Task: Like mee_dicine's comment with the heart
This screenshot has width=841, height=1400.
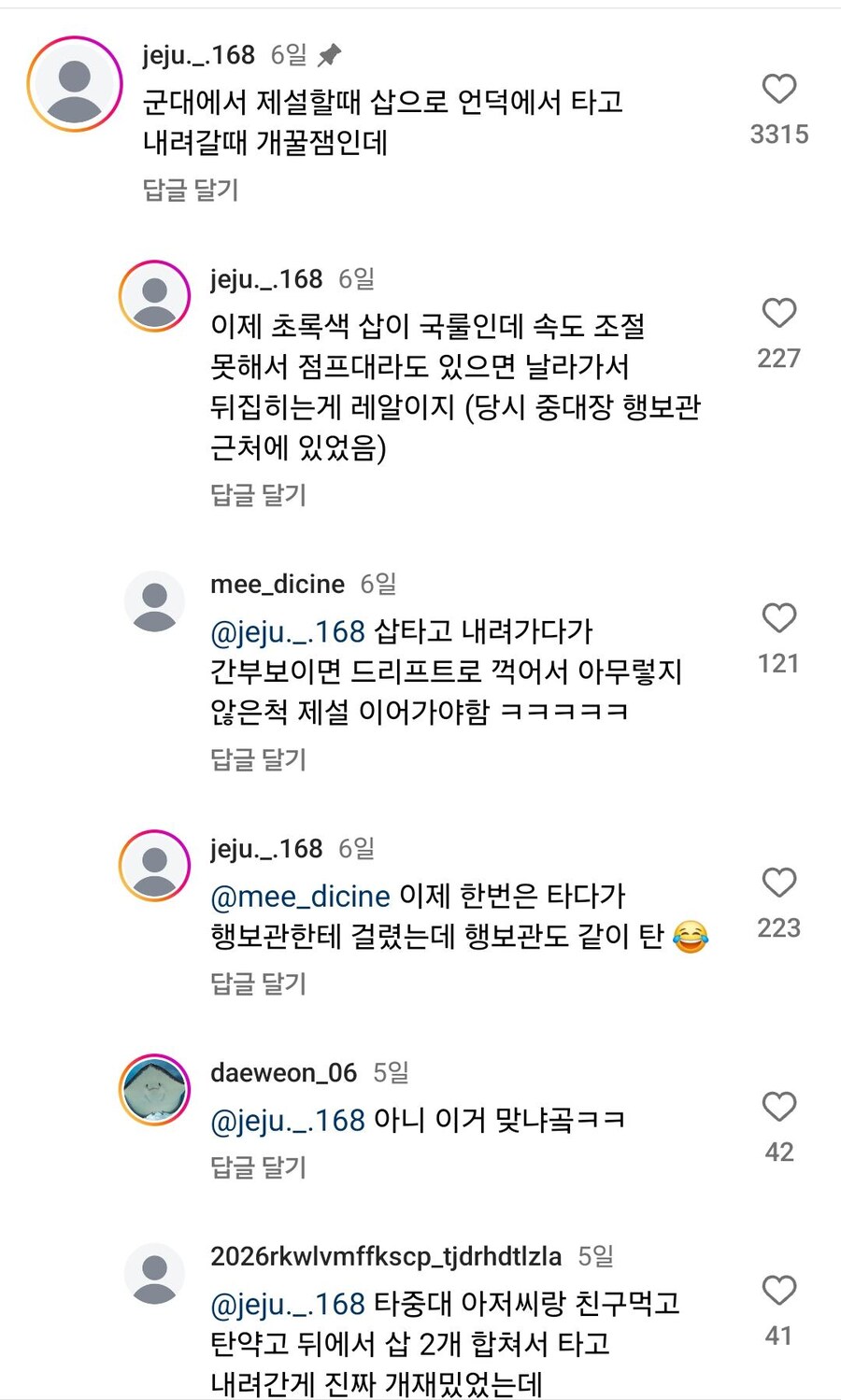Action: 778,618
